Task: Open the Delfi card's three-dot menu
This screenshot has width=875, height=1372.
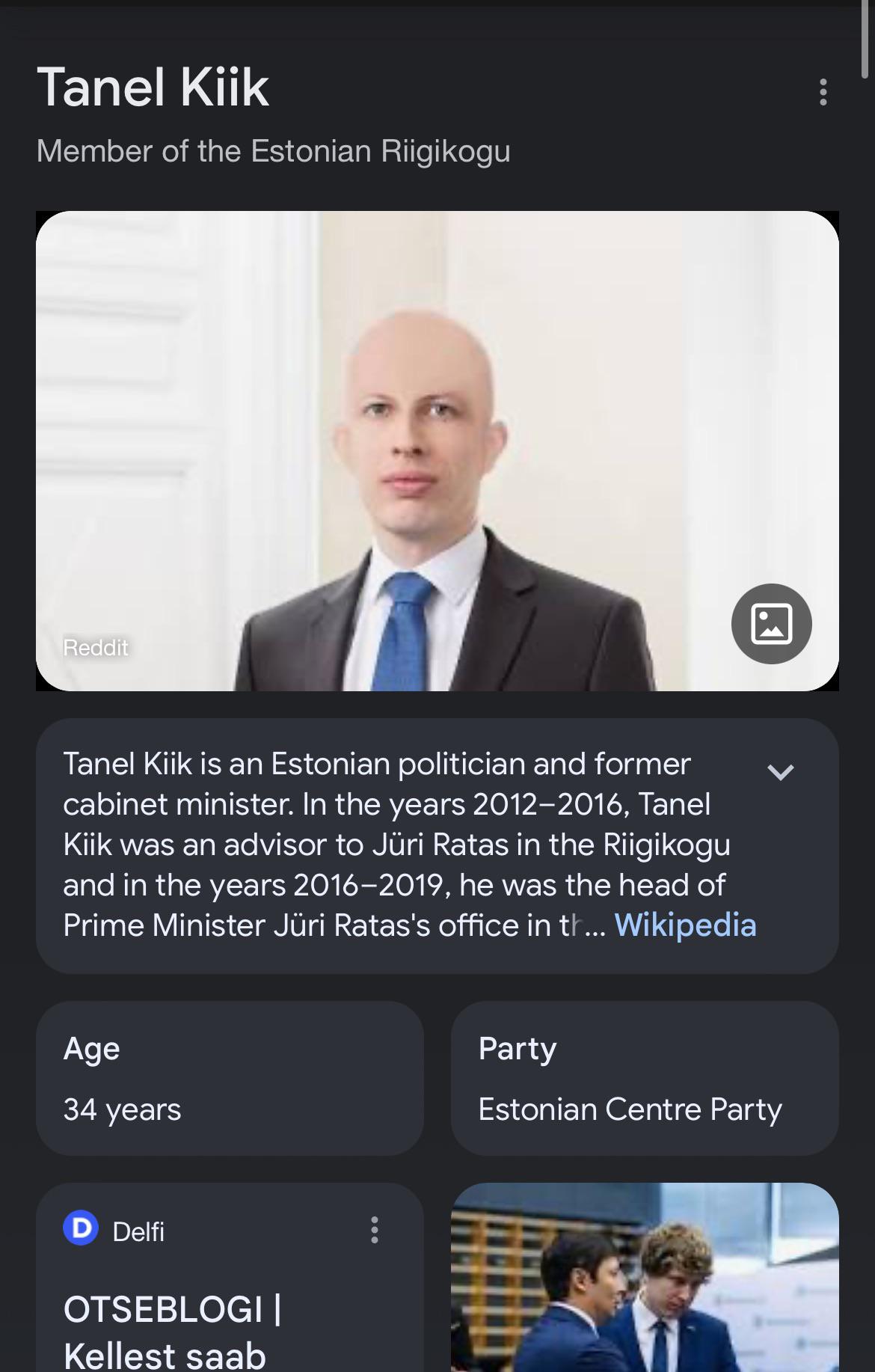Action: coord(375,1230)
